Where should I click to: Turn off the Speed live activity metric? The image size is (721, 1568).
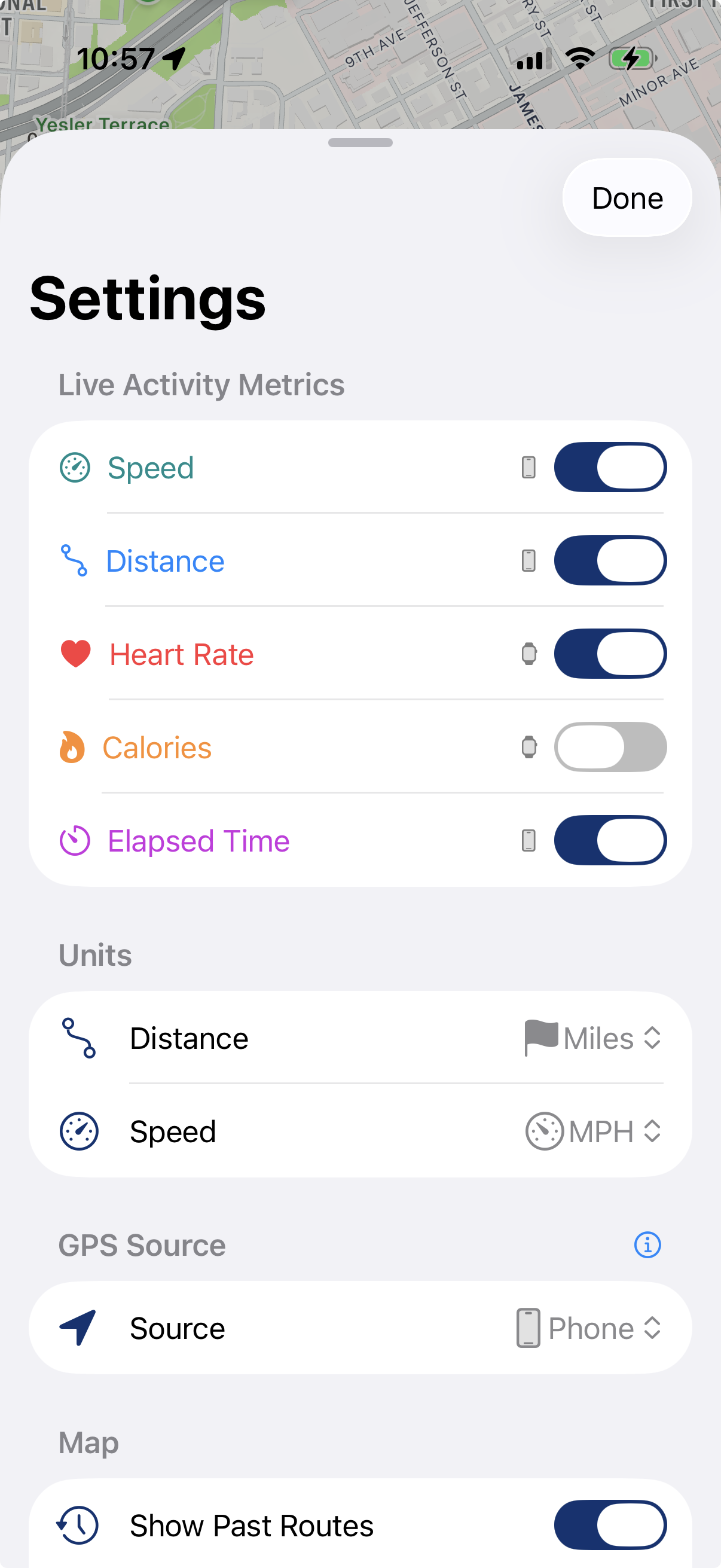coord(610,468)
